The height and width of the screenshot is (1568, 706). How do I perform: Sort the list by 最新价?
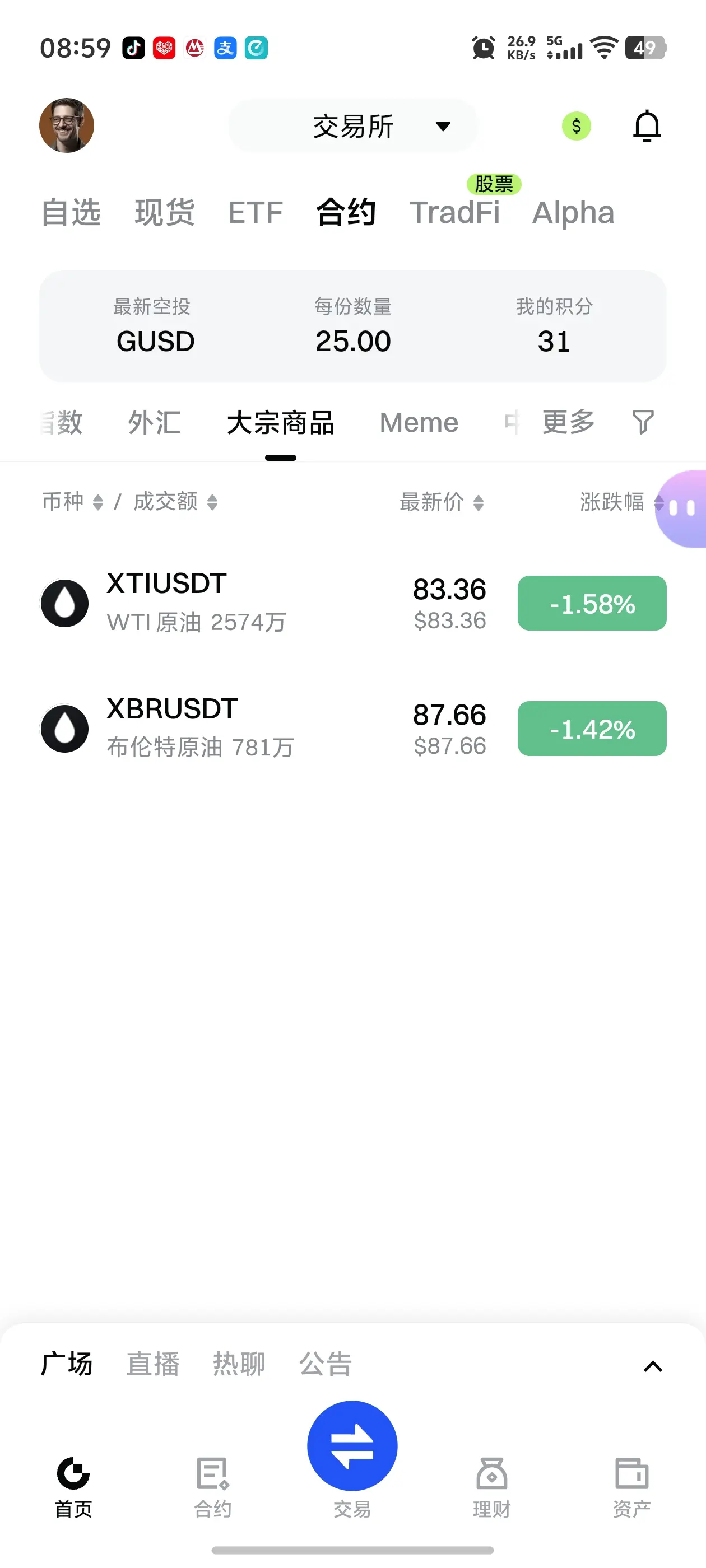(441, 502)
